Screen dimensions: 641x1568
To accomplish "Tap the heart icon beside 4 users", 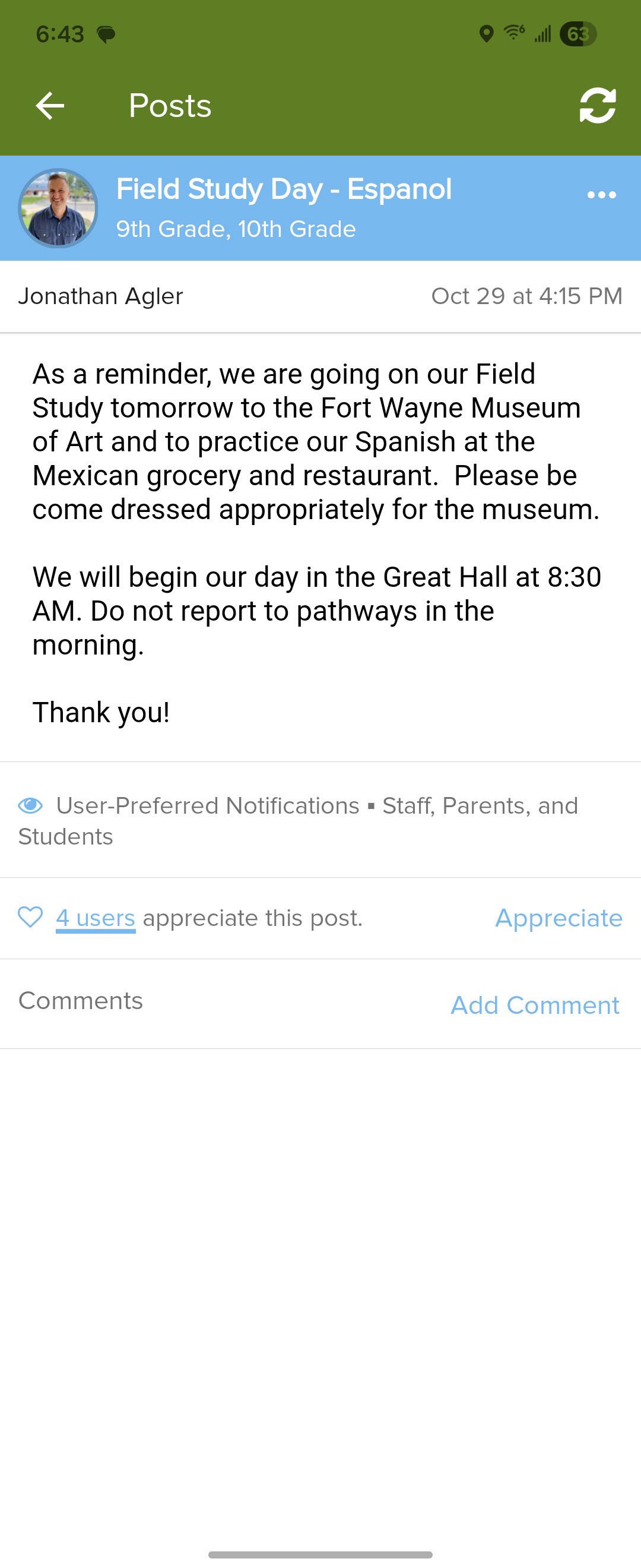I will coord(30,916).
